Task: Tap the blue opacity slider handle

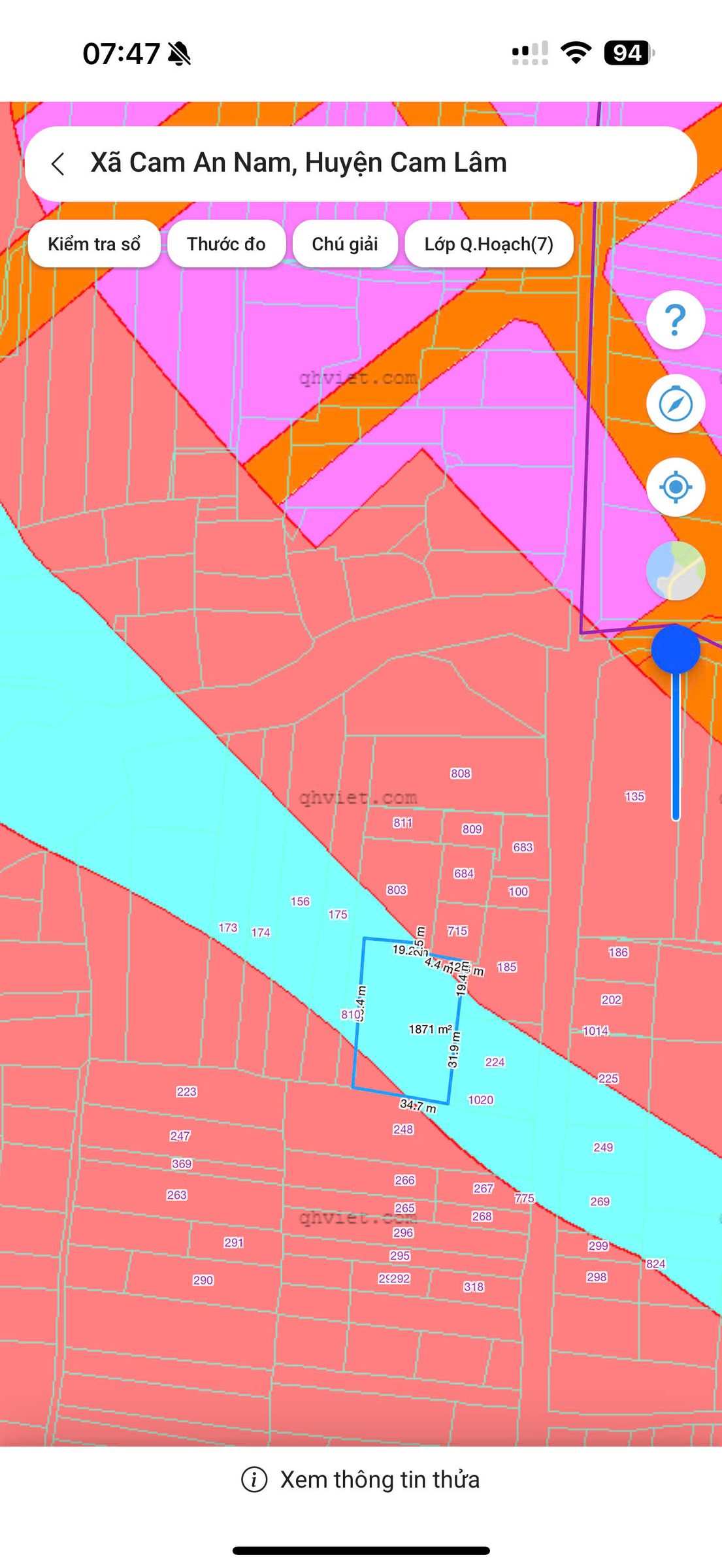Action: (676, 649)
